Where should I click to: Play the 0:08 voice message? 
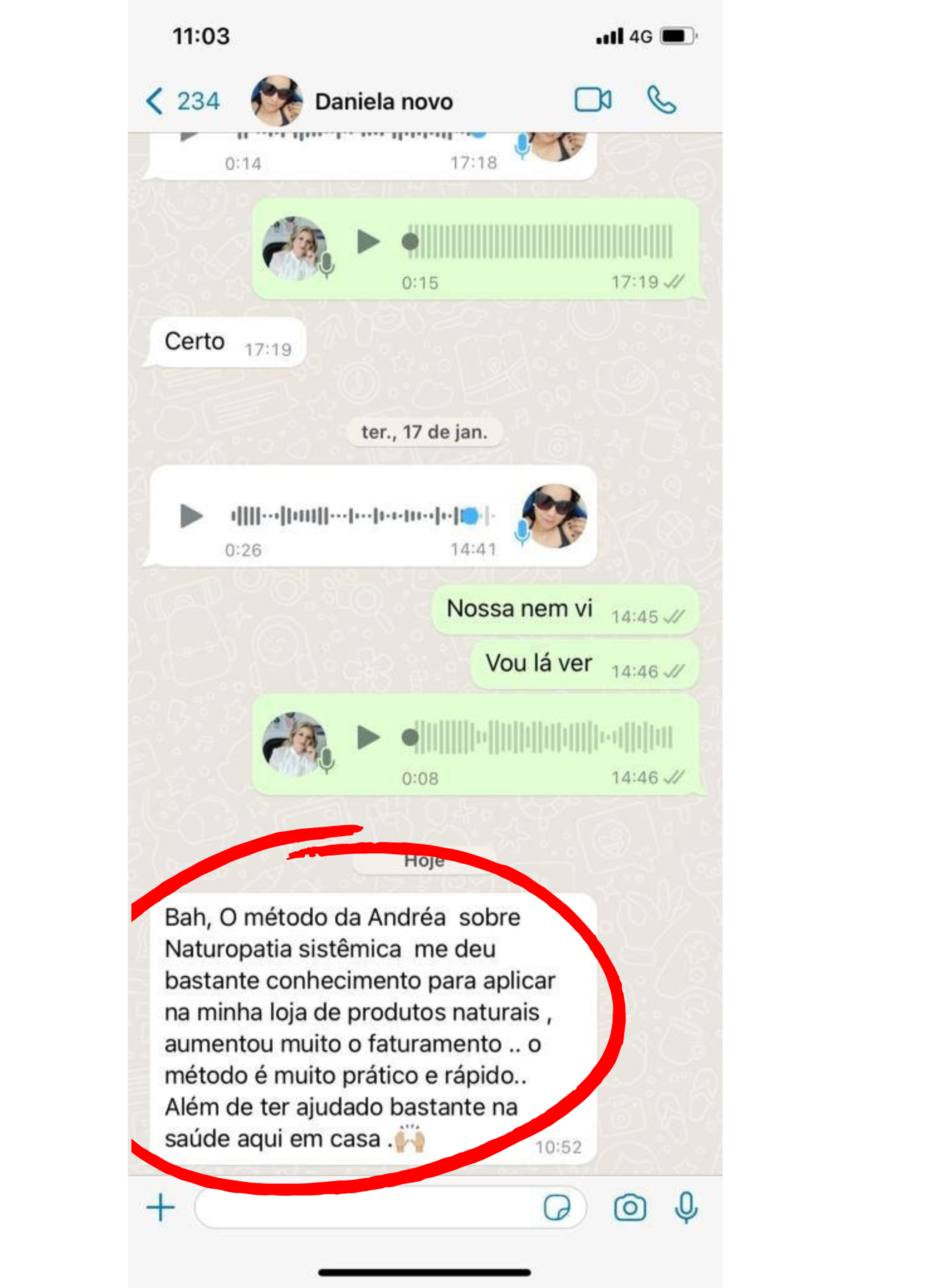tap(367, 737)
